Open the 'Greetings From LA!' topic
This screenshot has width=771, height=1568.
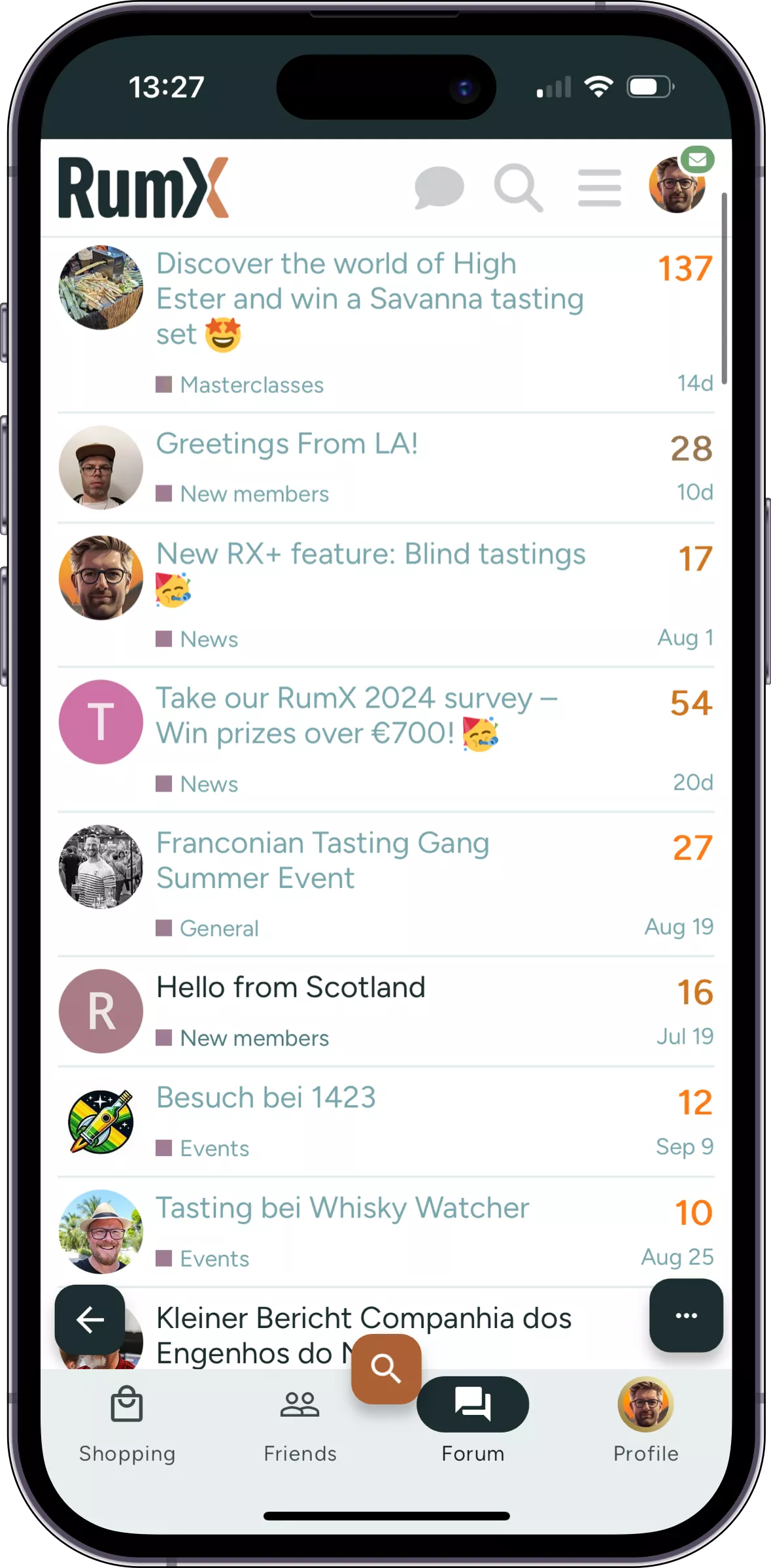pyautogui.click(x=286, y=443)
